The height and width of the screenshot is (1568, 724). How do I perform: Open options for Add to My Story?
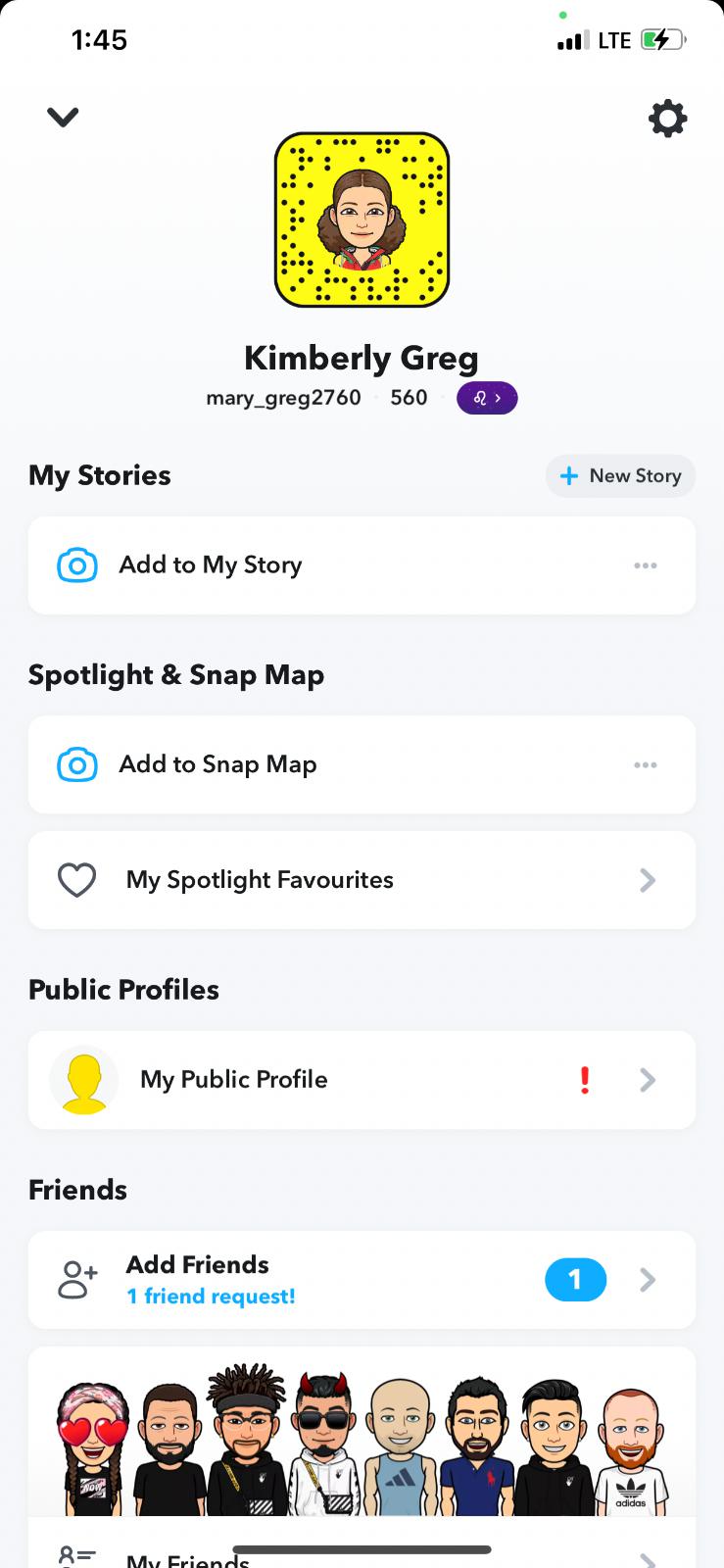pos(645,565)
